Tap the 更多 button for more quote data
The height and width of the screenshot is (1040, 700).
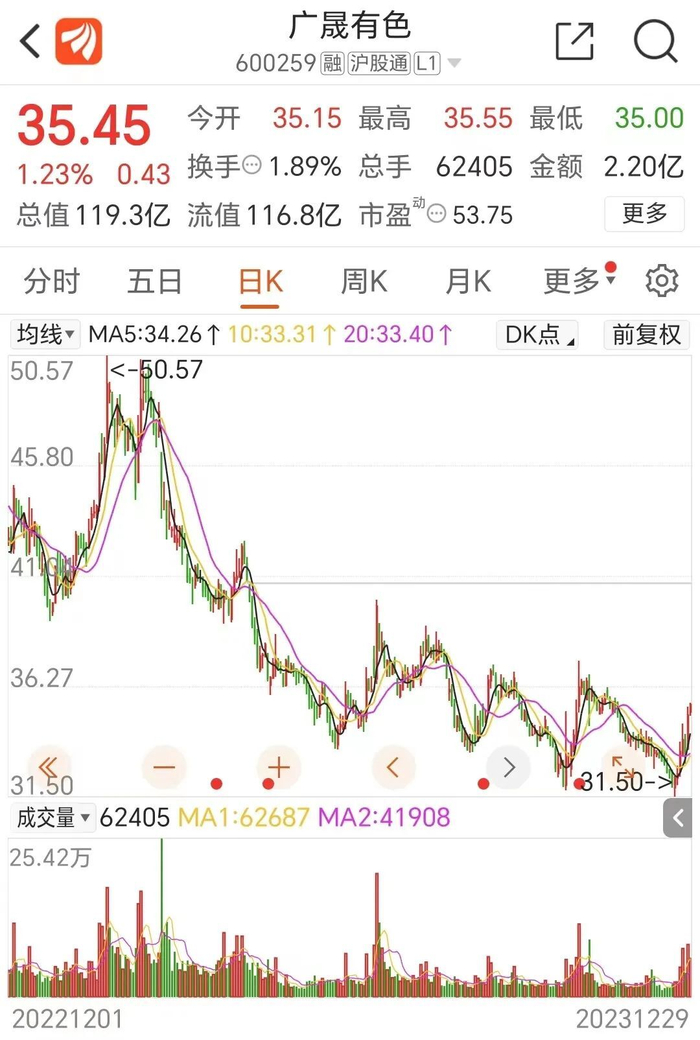click(644, 214)
